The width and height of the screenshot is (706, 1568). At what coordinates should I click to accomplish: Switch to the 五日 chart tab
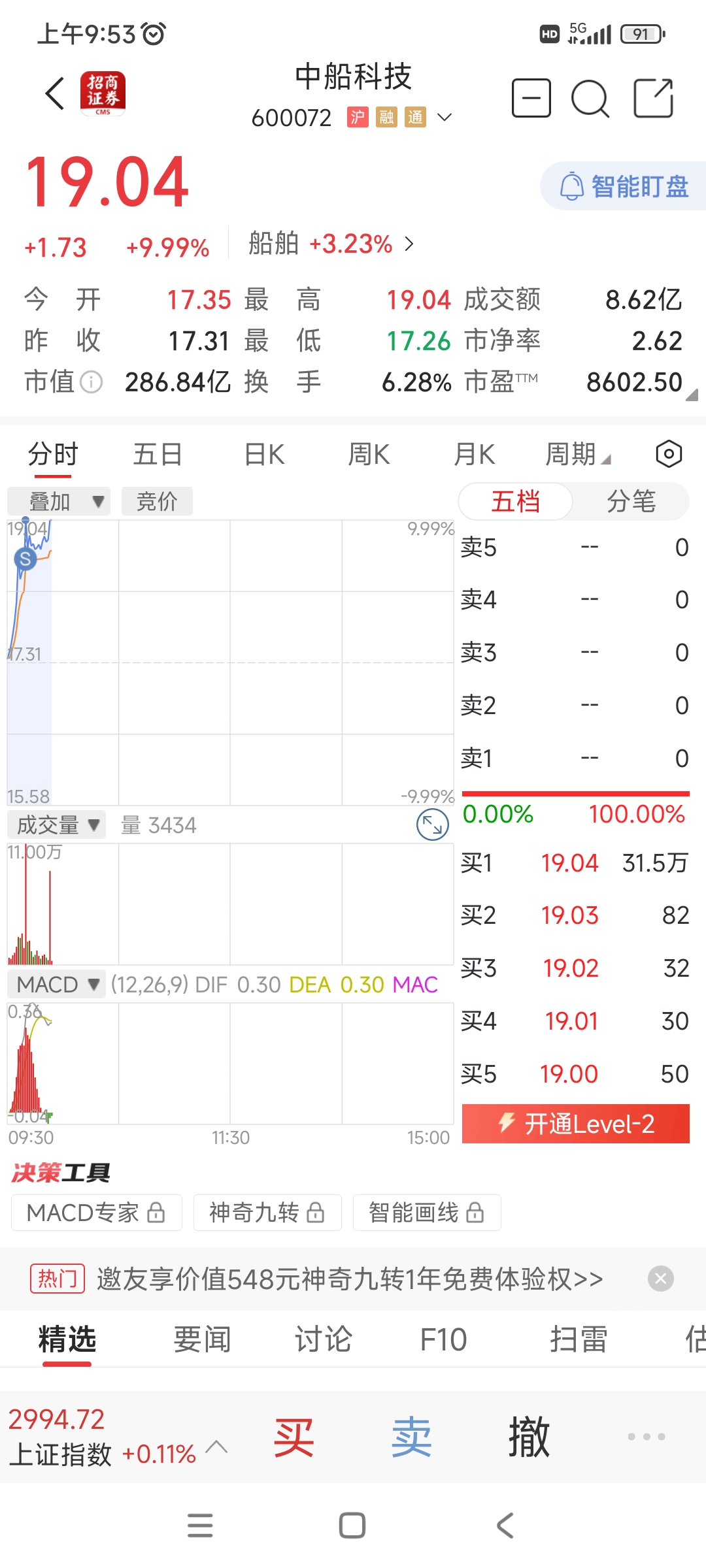coord(158,454)
